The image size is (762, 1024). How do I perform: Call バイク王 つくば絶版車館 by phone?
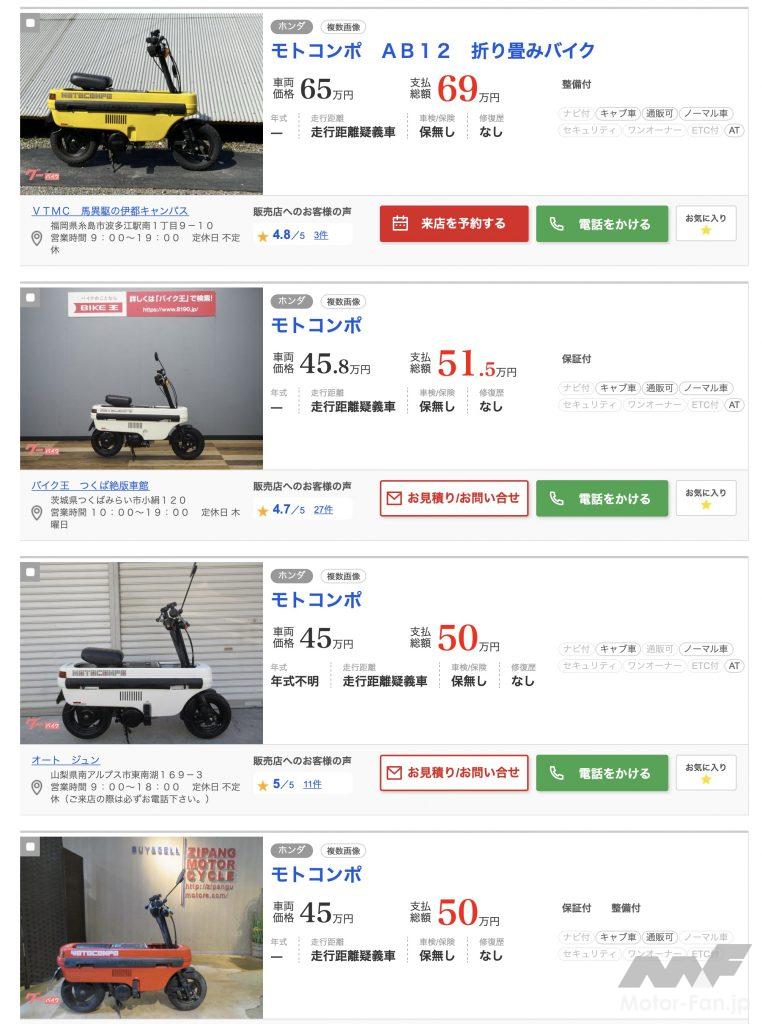coord(601,498)
